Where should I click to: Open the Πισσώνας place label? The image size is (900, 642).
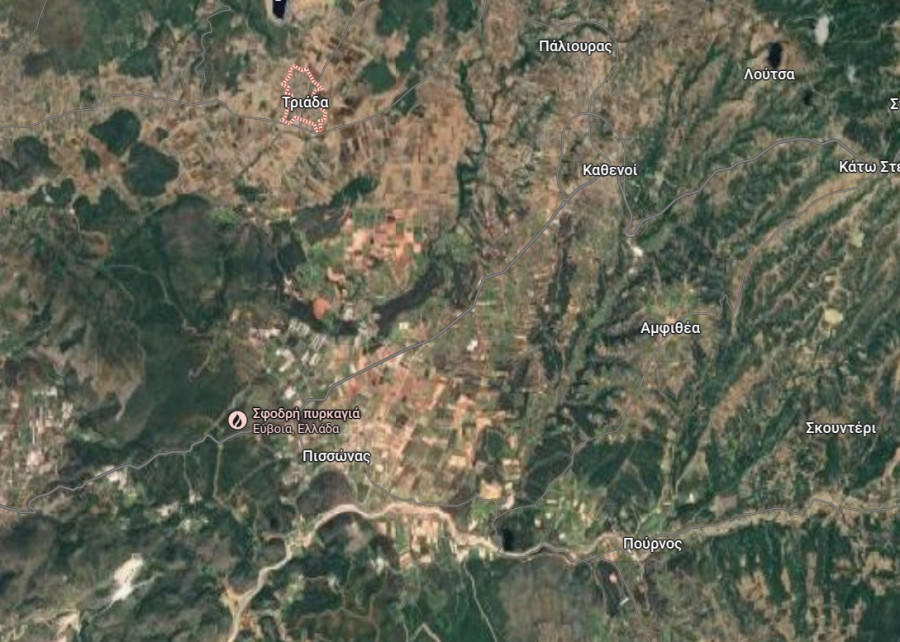(336, 456)
